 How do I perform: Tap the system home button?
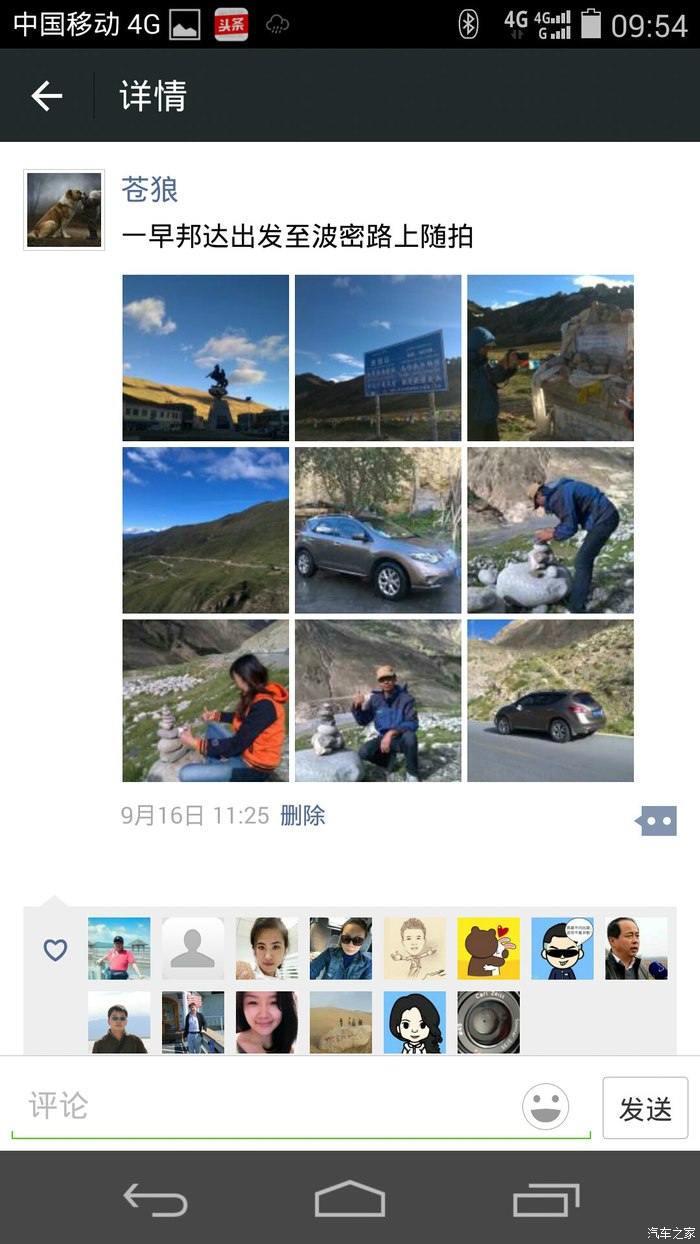(349, 1198)
